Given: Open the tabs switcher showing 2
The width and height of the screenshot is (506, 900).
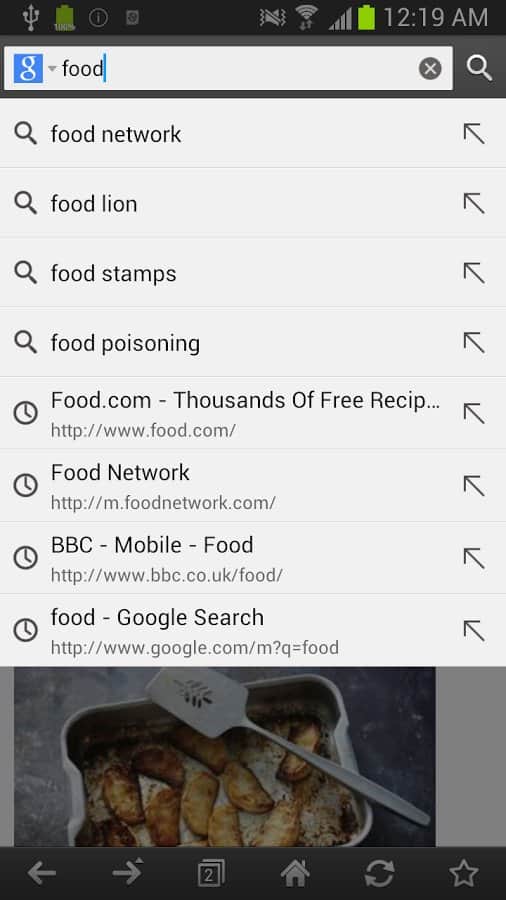Looking at the screenshot, I should (x=211, y=874).
